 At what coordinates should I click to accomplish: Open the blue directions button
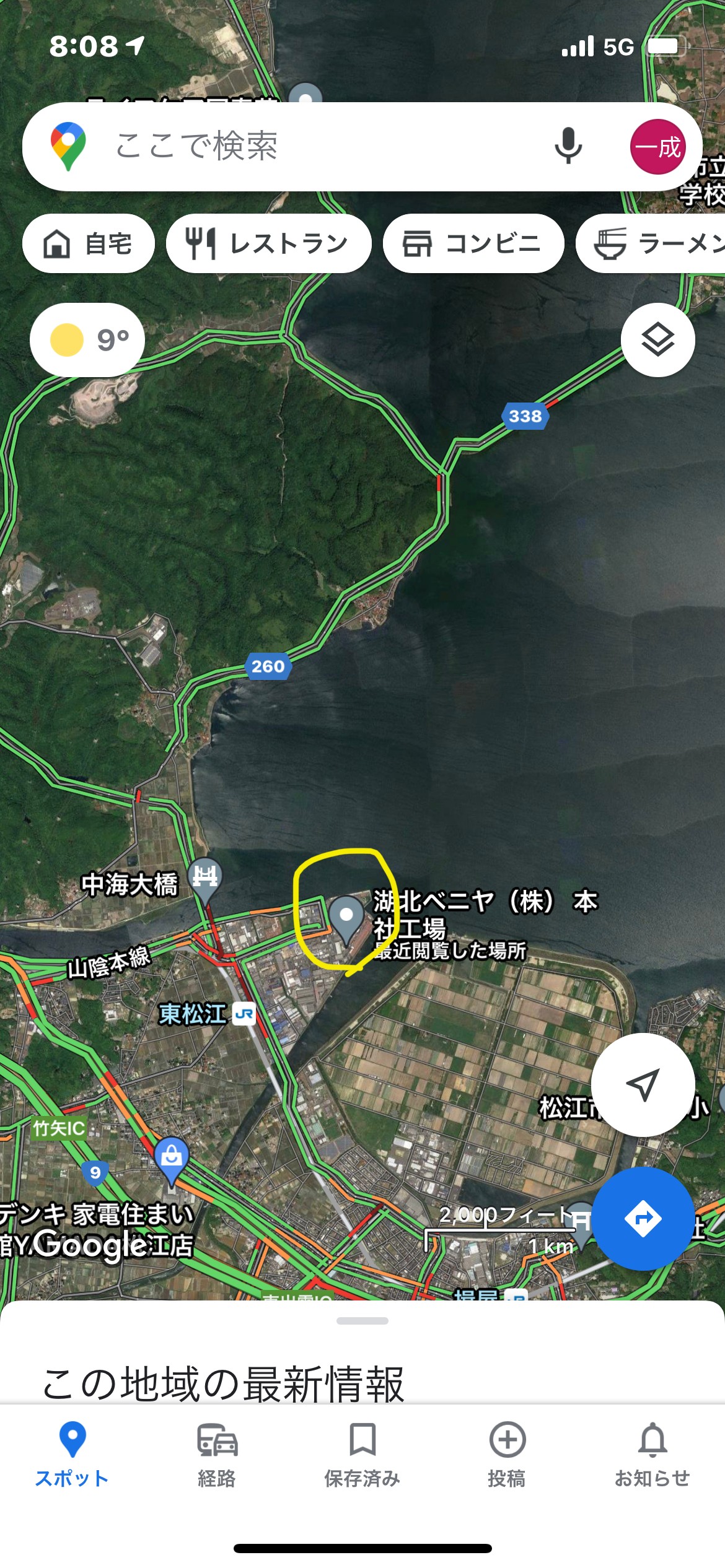[643, 1219]
